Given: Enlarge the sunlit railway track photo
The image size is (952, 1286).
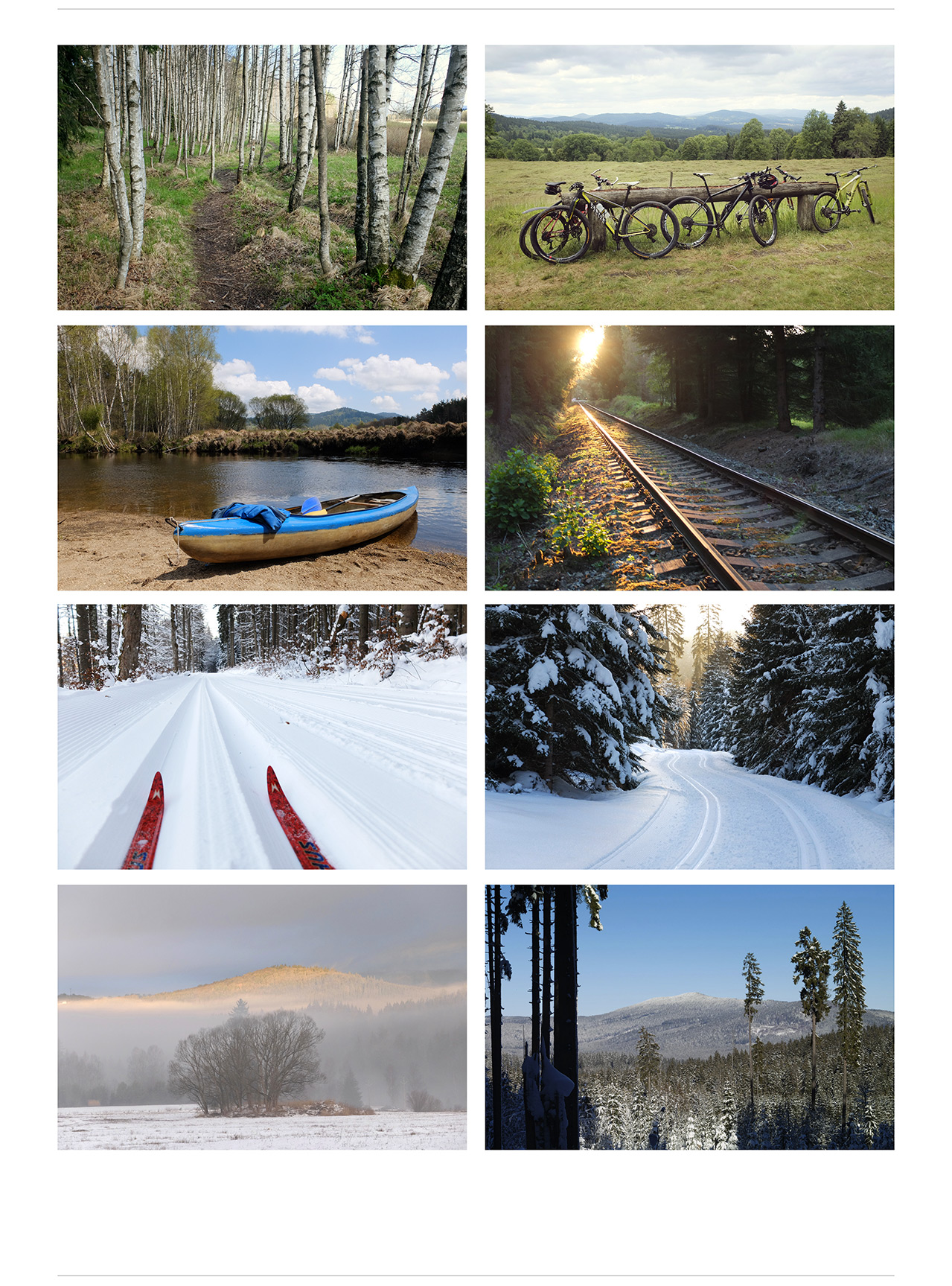Looking at the screenshot, I should (x=689, y=457).
